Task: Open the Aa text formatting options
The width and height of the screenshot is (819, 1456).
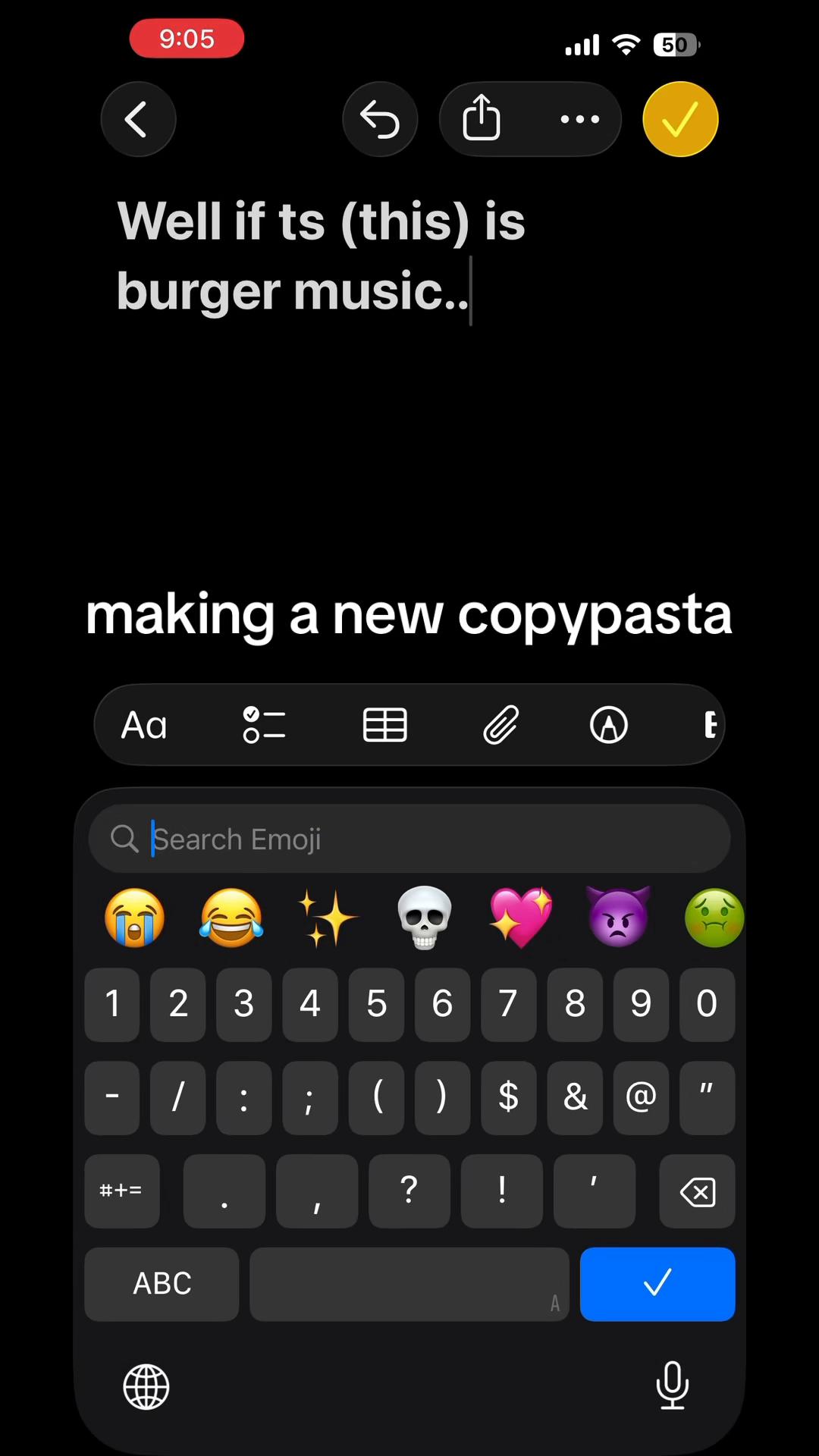Action: click(x=144, y=725)
